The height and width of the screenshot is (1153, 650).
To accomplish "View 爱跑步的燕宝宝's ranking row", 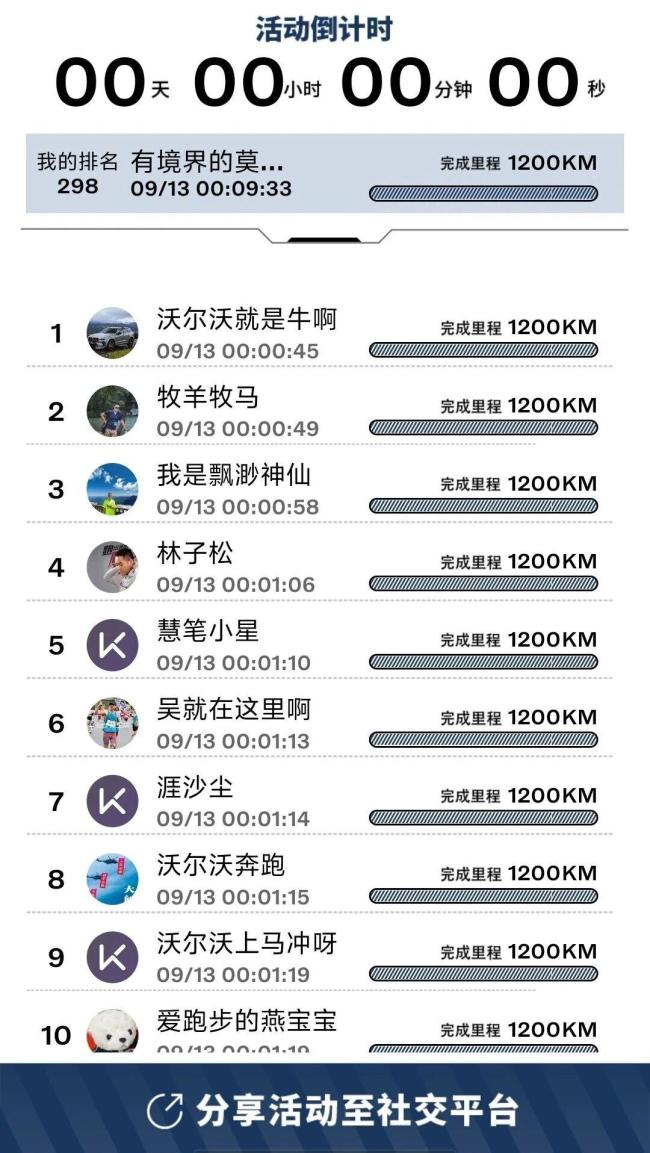I will click(x=324, y=1030).
